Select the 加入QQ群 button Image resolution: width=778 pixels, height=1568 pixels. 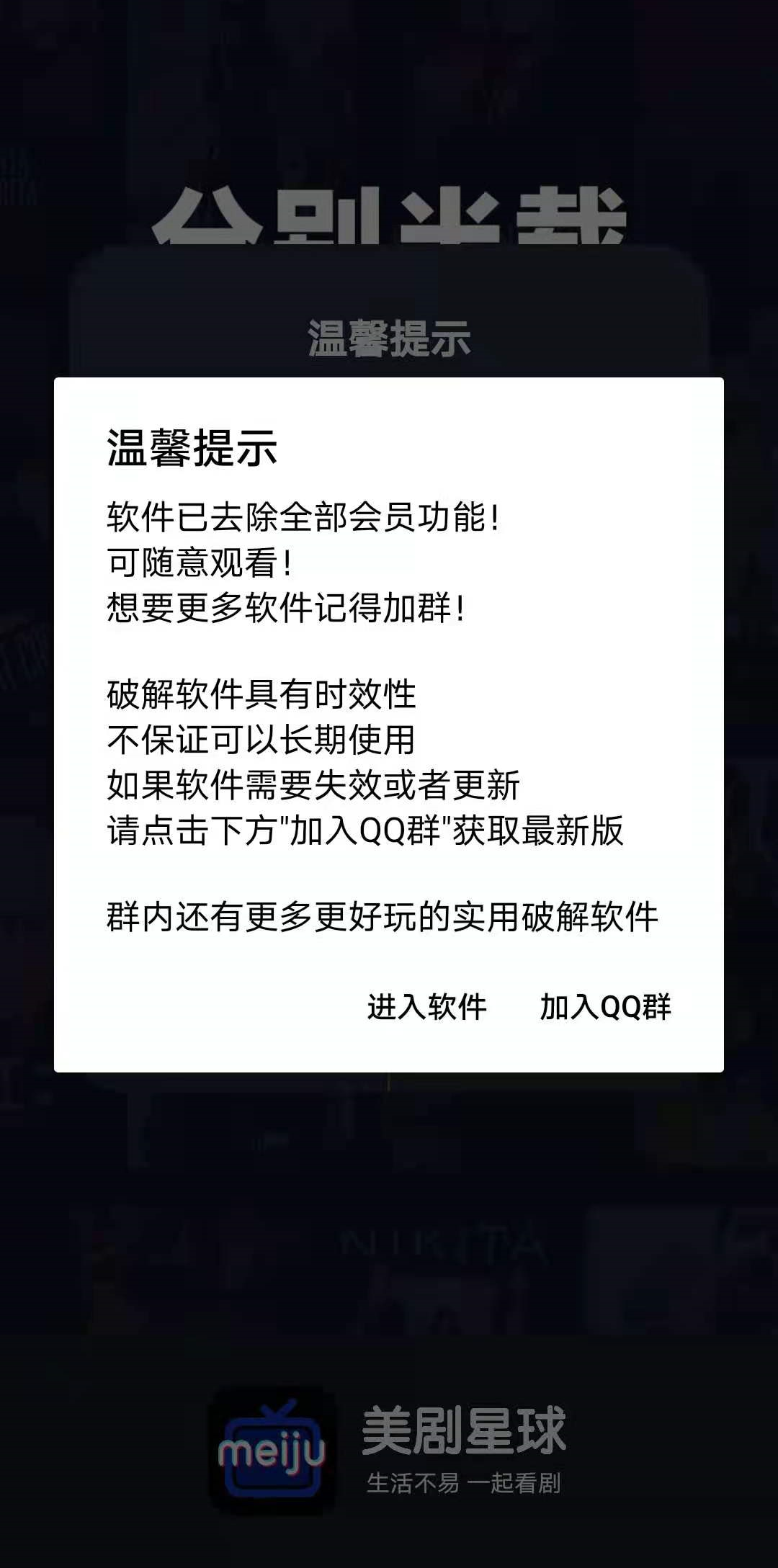(x=605, y=1006)
